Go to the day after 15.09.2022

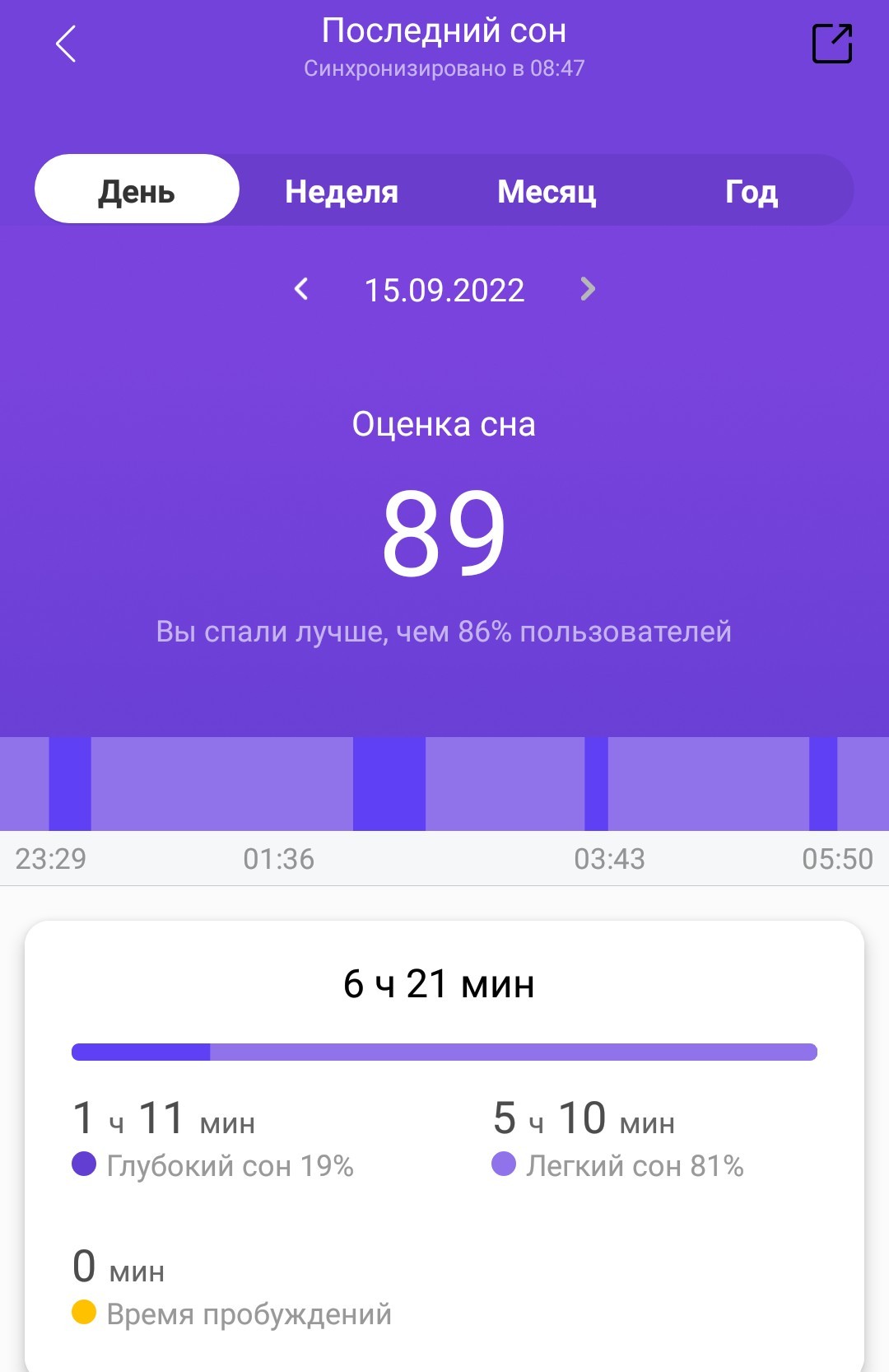coord(587,289)
